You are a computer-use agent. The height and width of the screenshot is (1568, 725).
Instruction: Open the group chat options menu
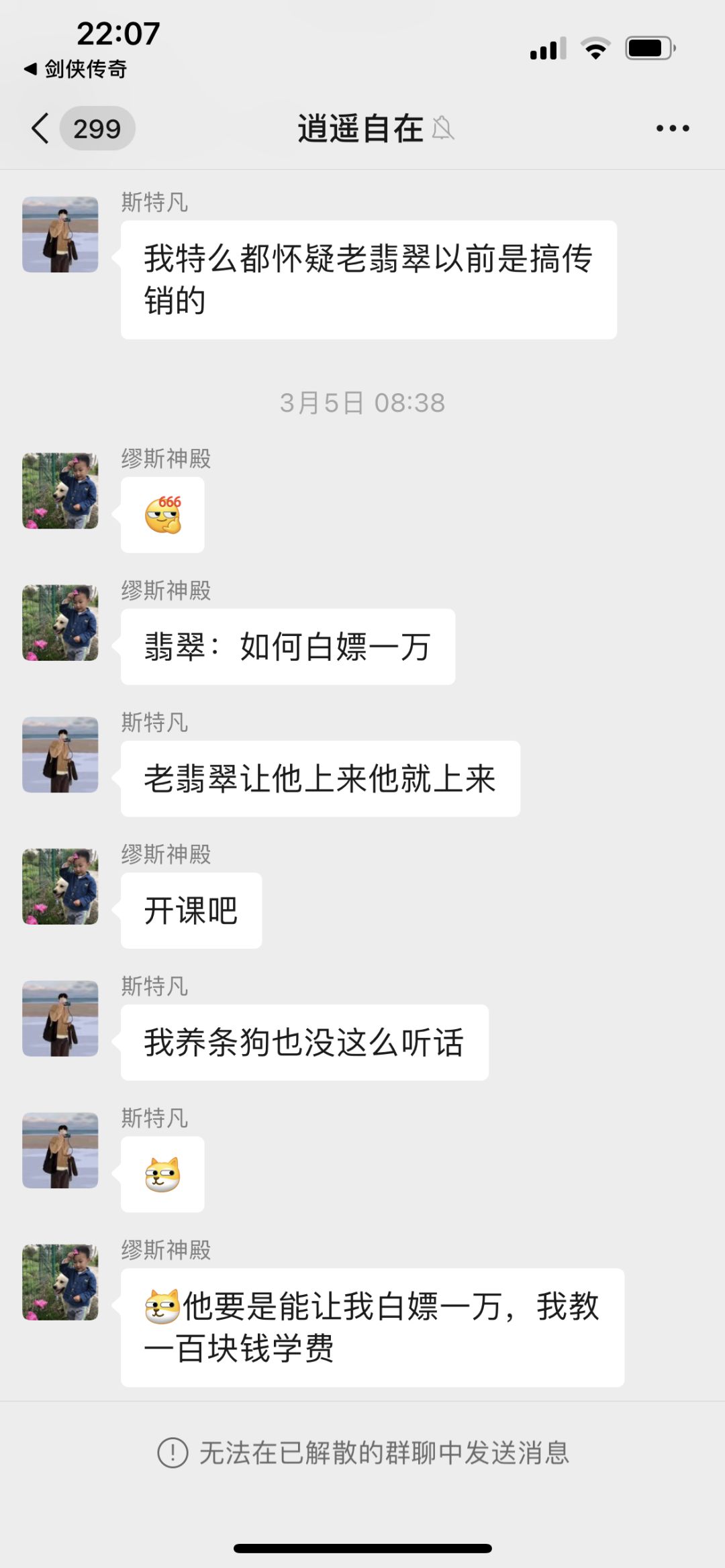coord(673,128)
